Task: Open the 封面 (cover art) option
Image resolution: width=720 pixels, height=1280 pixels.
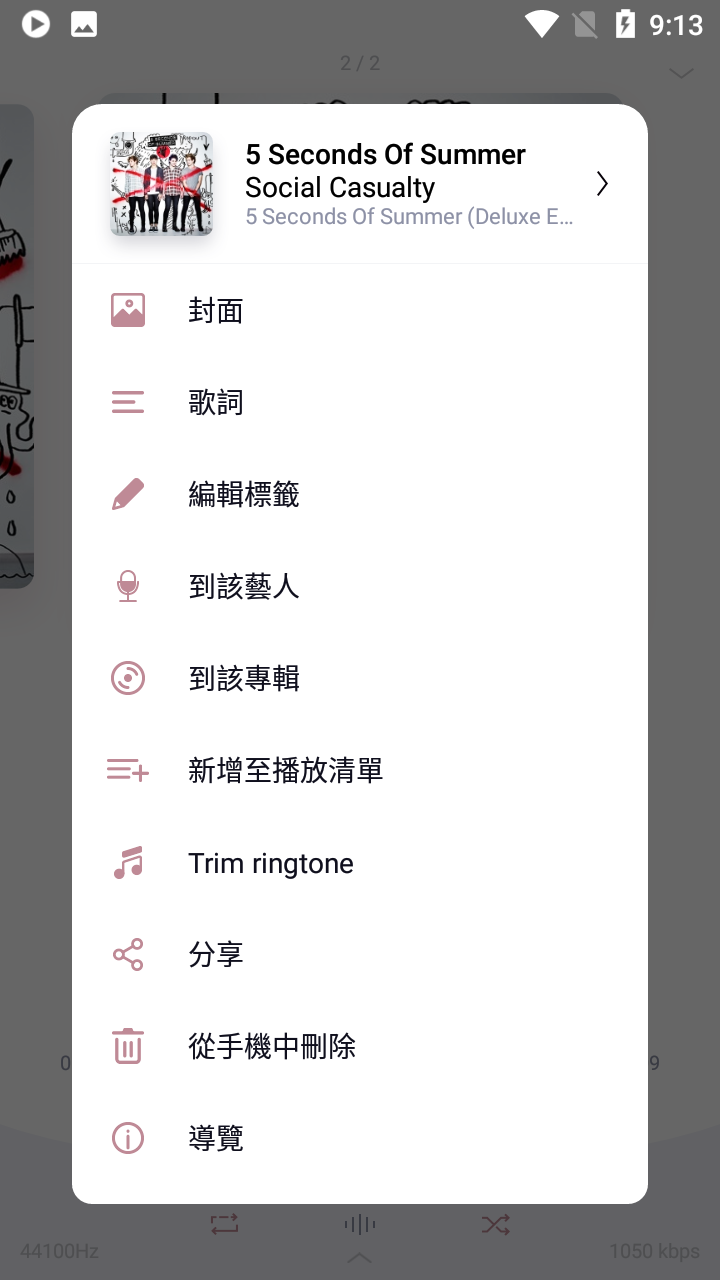Action: [213, 310]
